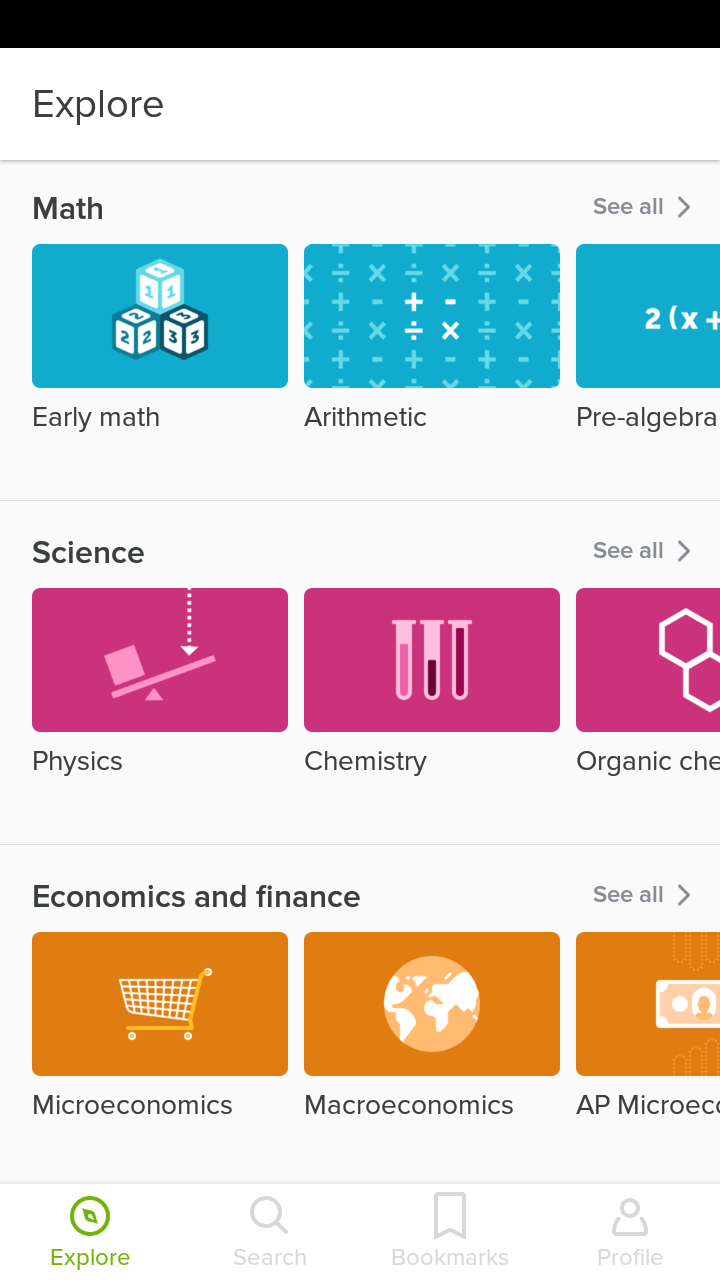Switch to the Profile tab

(629, 1230)
